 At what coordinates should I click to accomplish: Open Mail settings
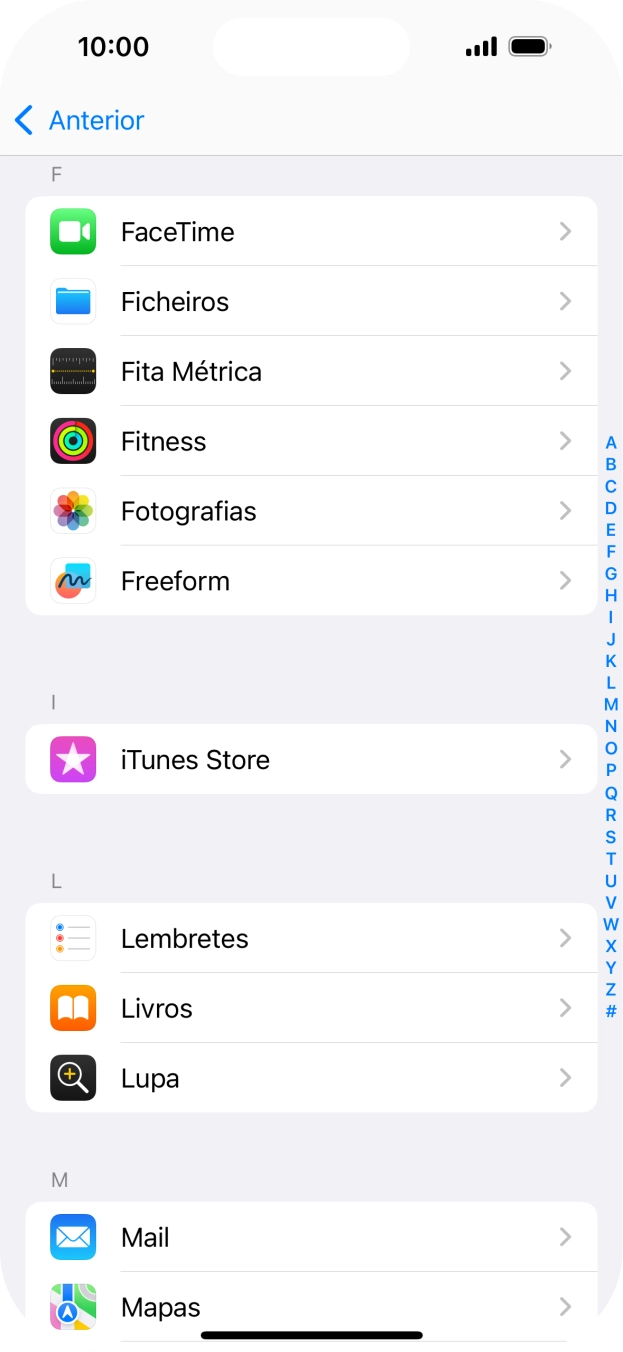coord(311,1238)
